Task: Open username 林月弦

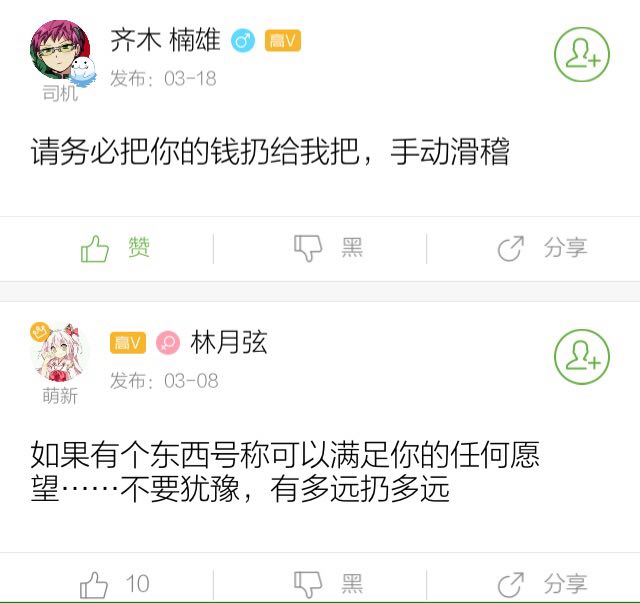Action: pyautogui.click(x=229, y=343)
